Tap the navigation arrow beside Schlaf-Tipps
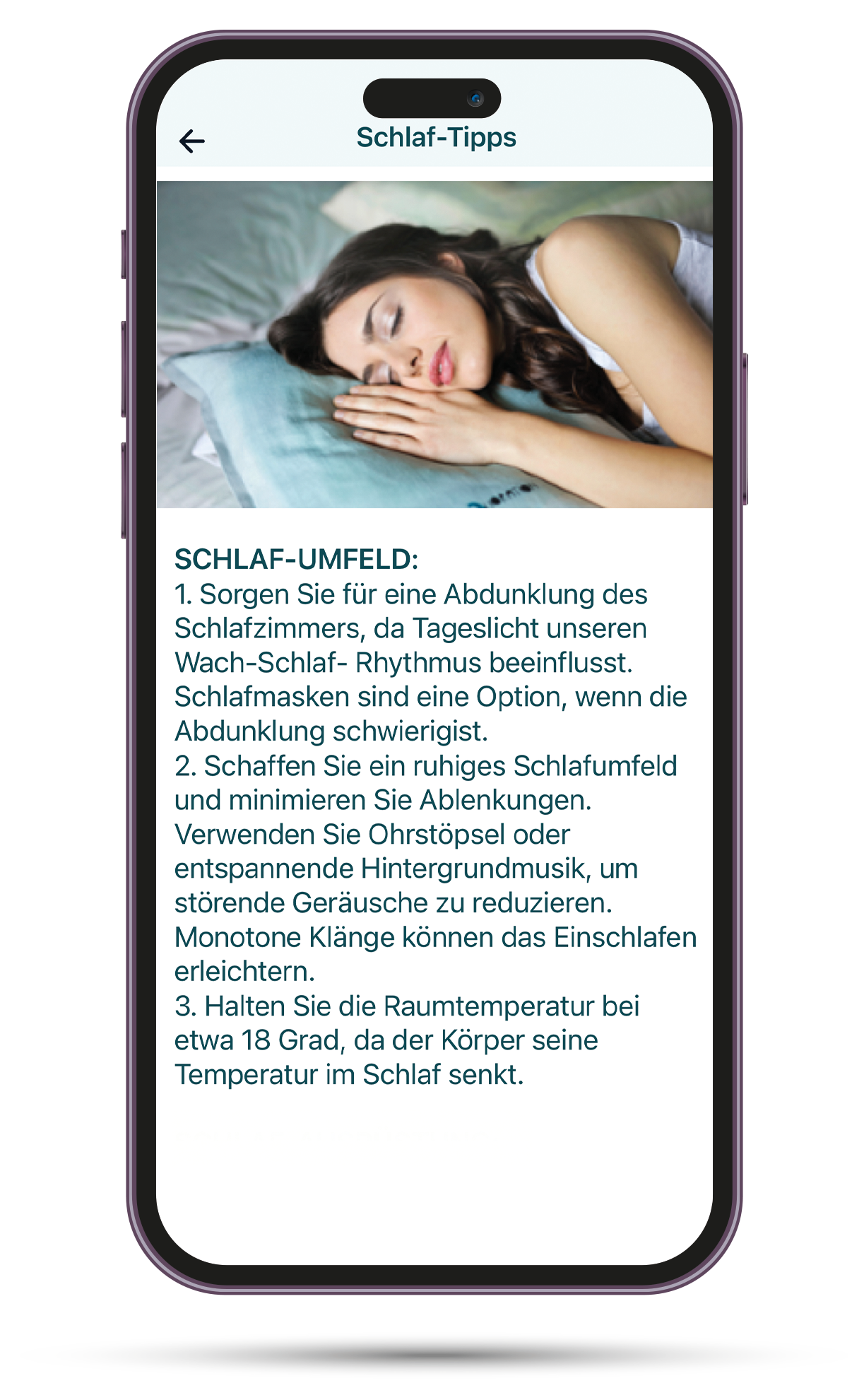The image size is (864, 1400). click(191, 141)
